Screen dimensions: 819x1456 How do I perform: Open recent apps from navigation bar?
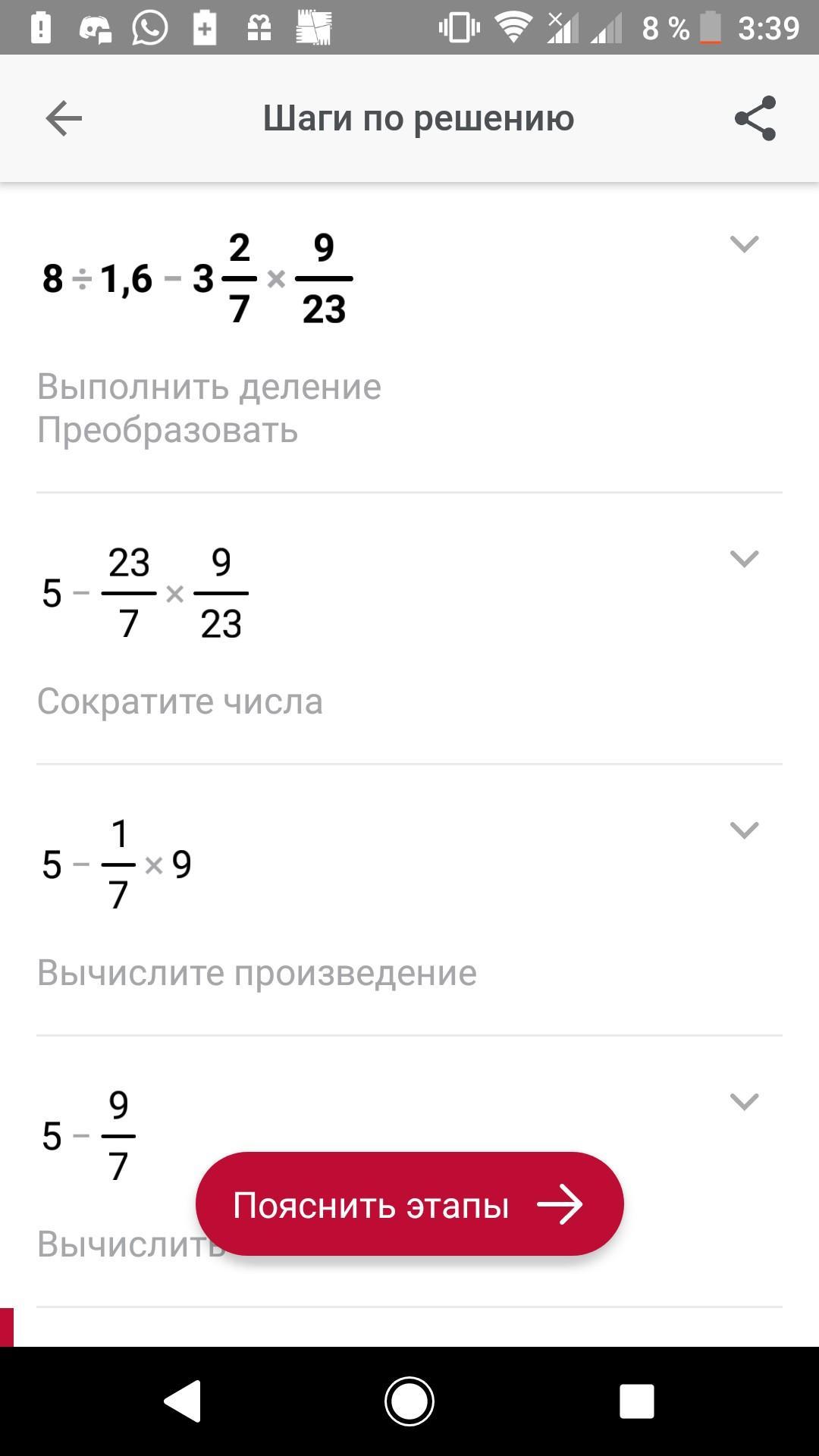[636, 1401]
